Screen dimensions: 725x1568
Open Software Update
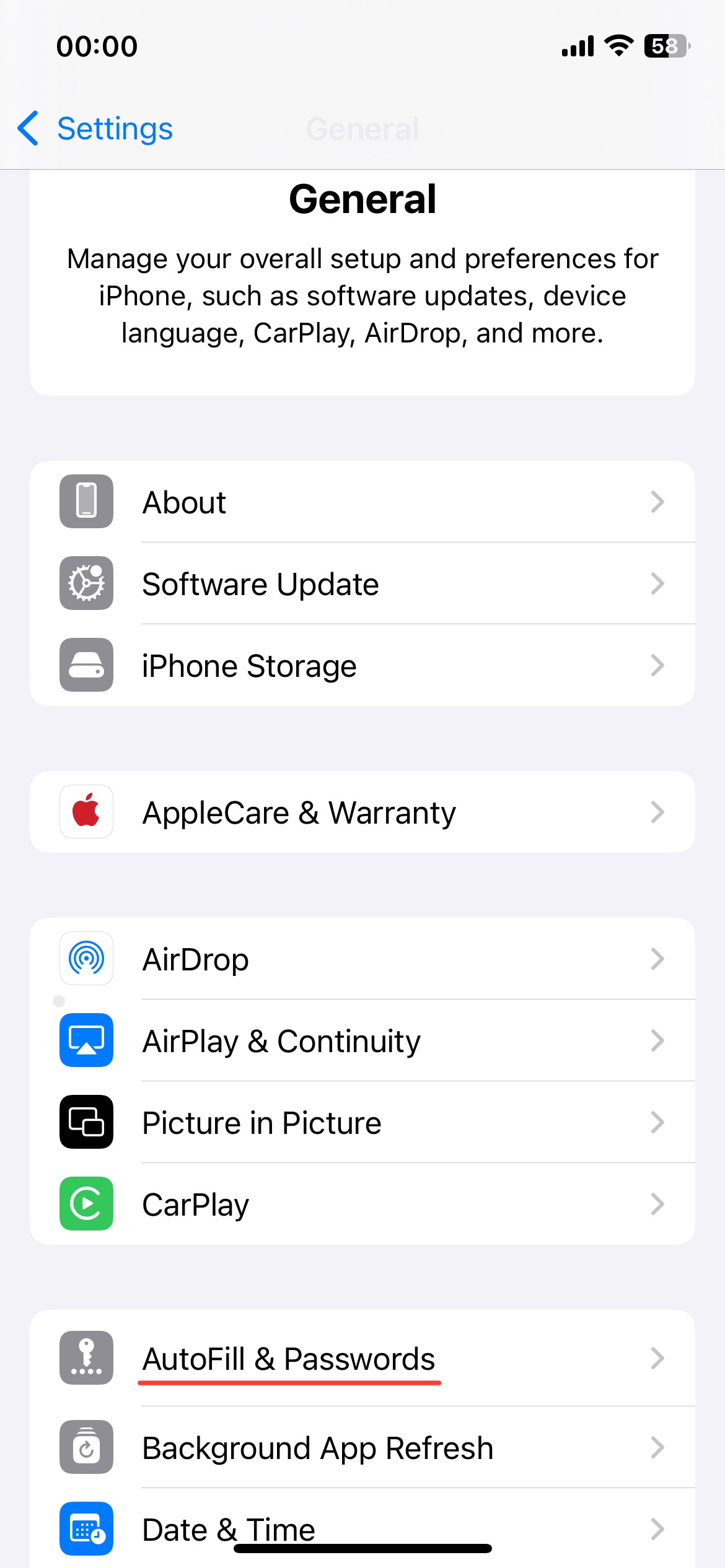click(362, 583)
